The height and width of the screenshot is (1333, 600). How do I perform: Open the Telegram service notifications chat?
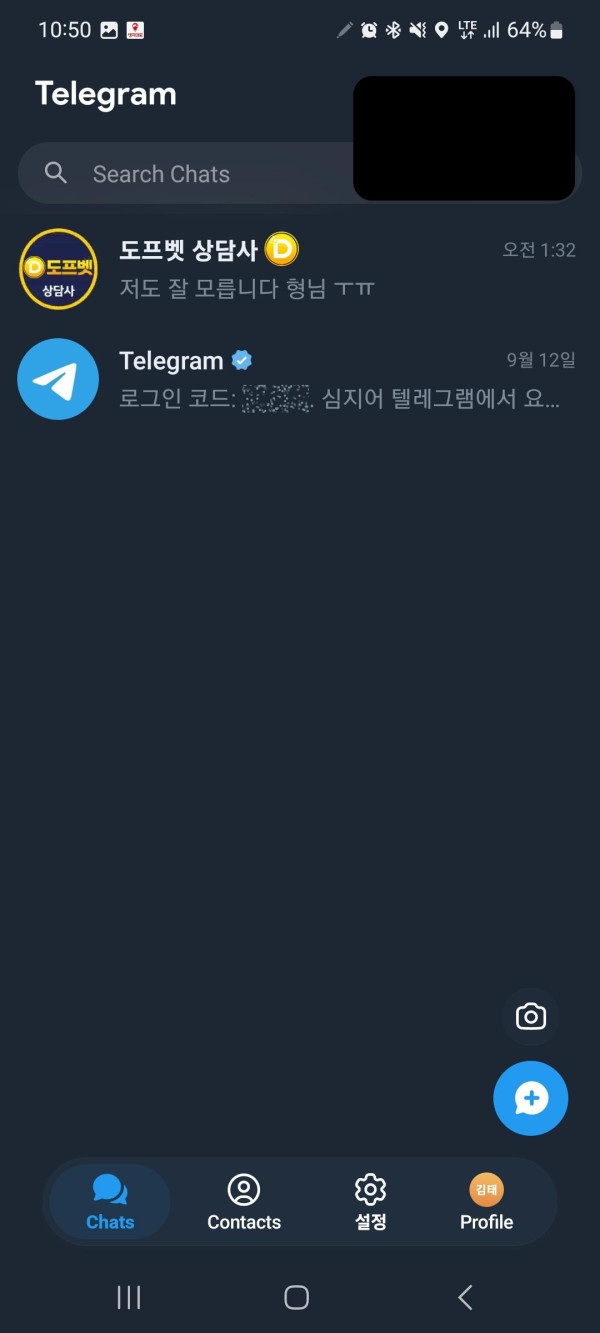[300, 380]
